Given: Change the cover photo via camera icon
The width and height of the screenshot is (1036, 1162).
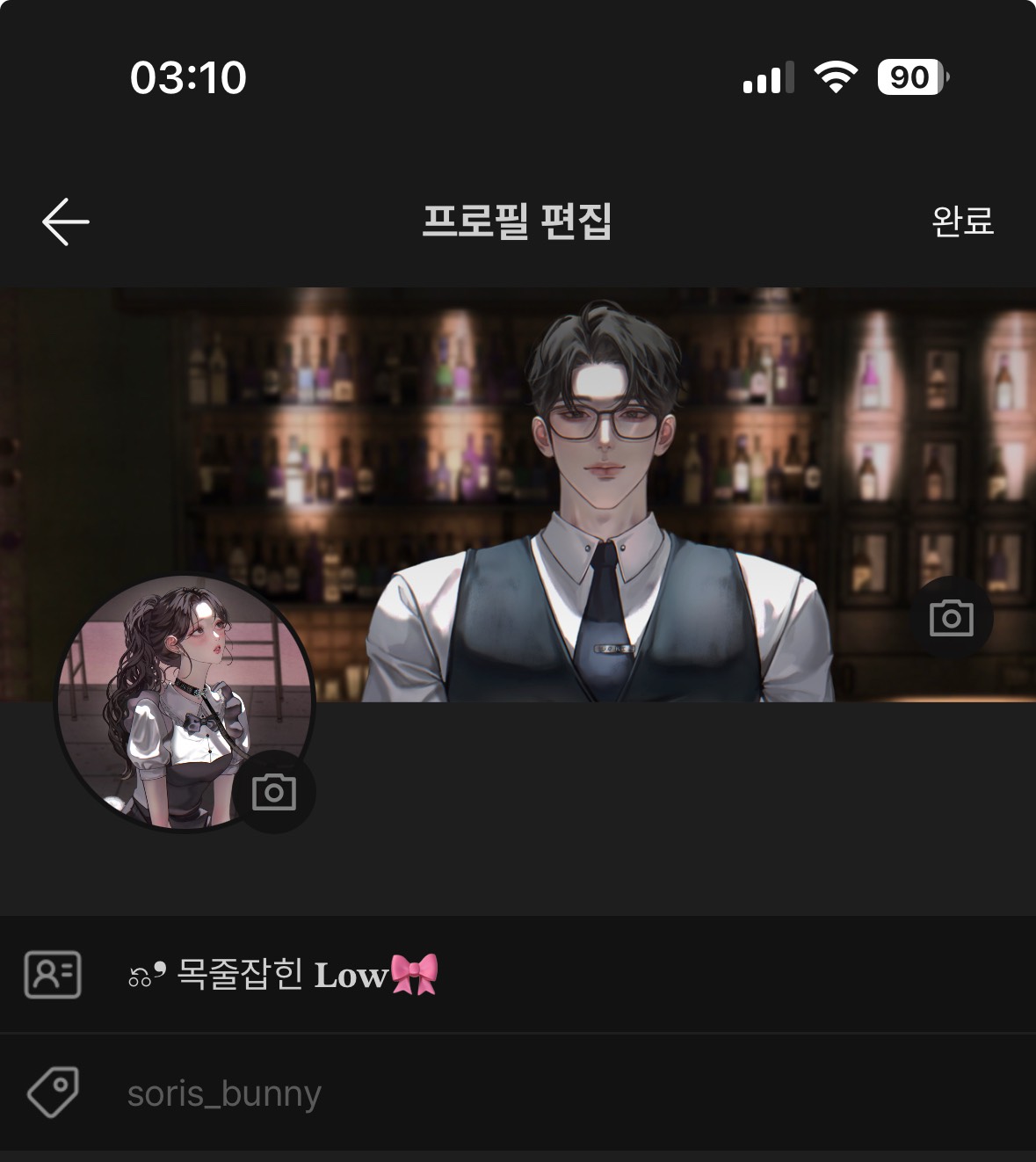Looking at the screenshot, I should point(951,618).
